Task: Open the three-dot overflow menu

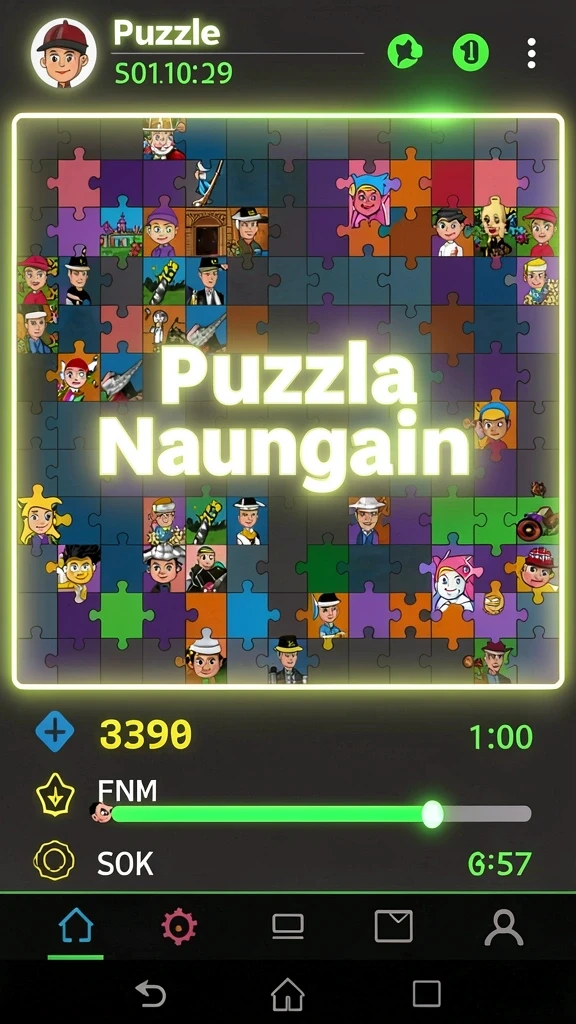Action: coord(532,53)
